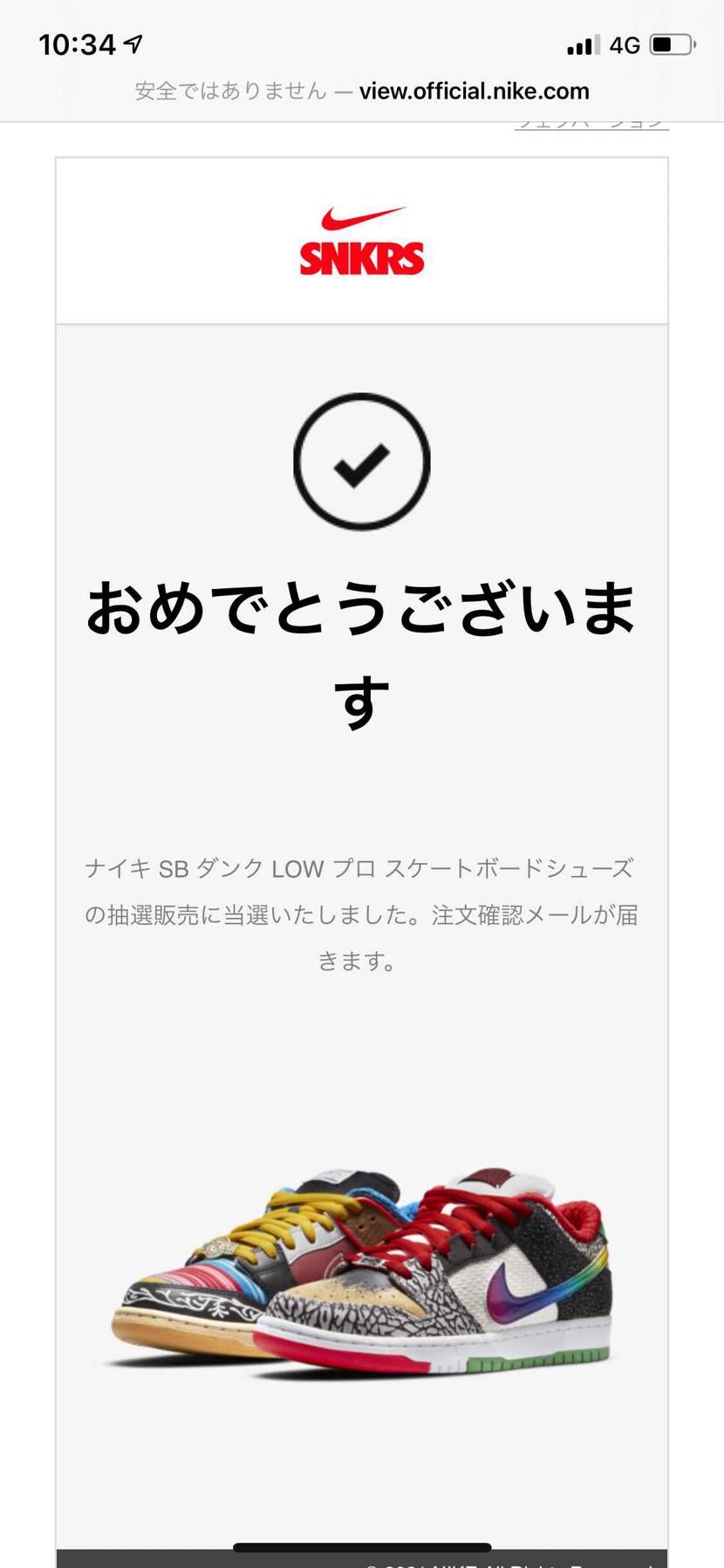
Task: Tap the 4G network indicator
Action: [x=625, y=43]
